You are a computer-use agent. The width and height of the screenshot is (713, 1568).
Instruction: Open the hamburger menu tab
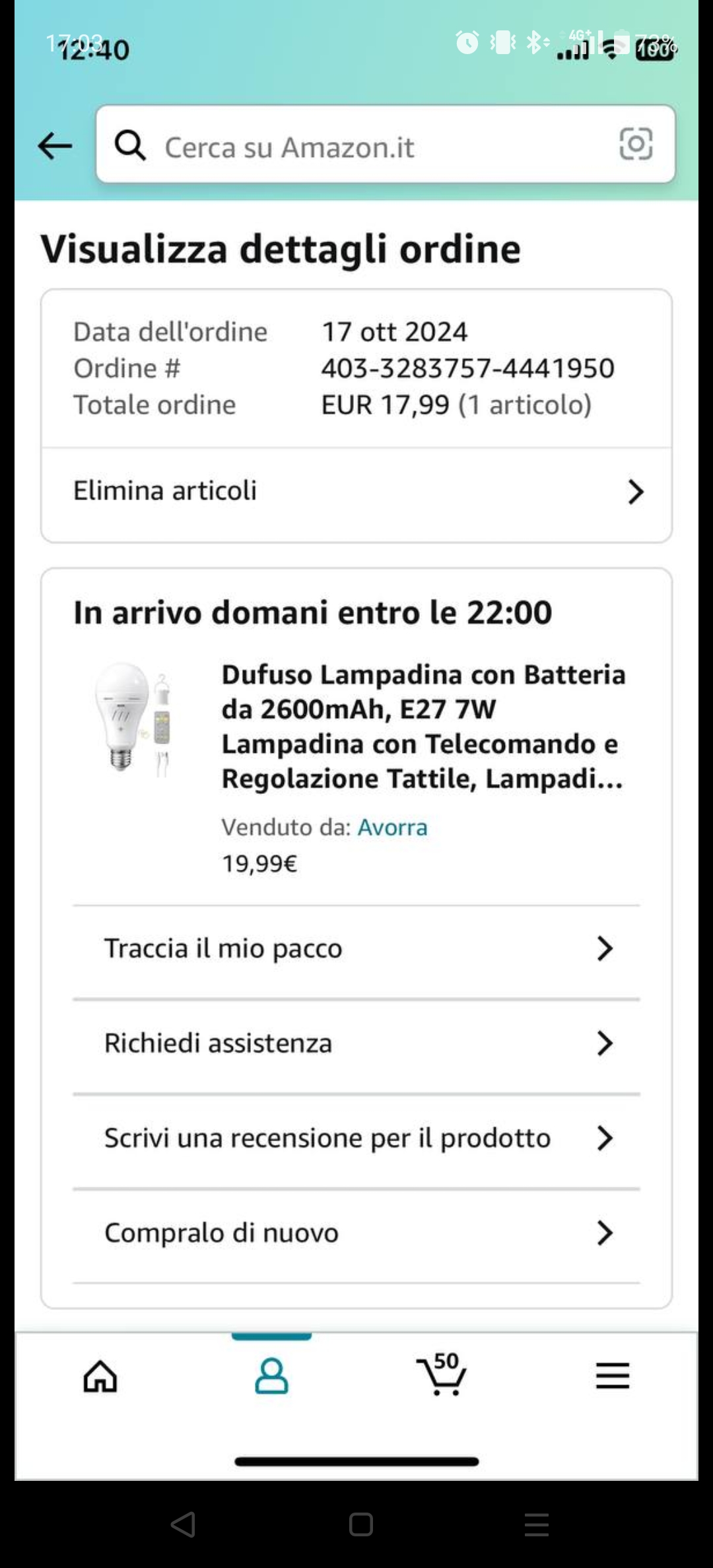613,1376
